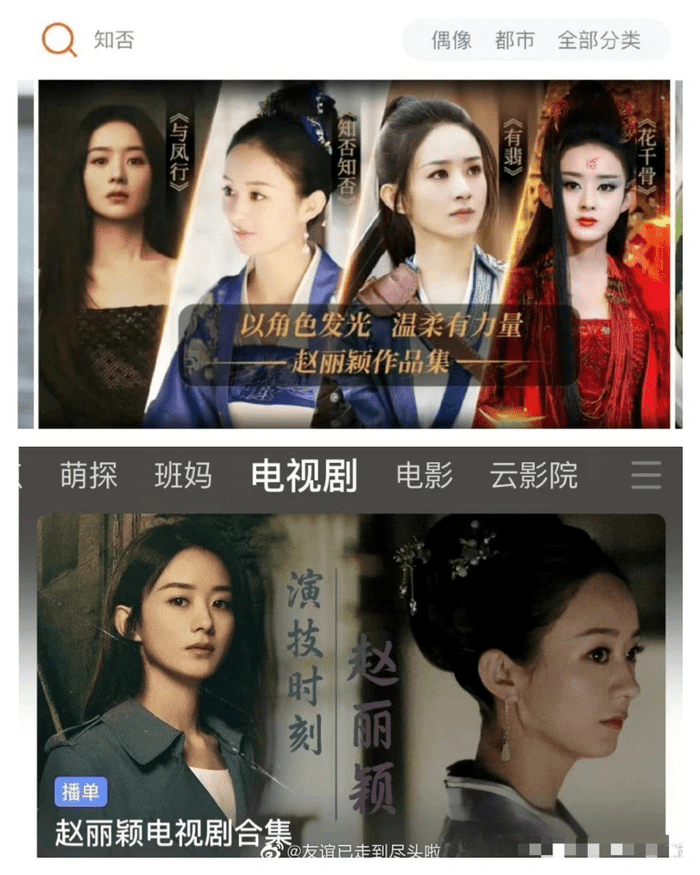Select the 电视剧 tab
Screen dimensions: 700x875
point(304,475)
